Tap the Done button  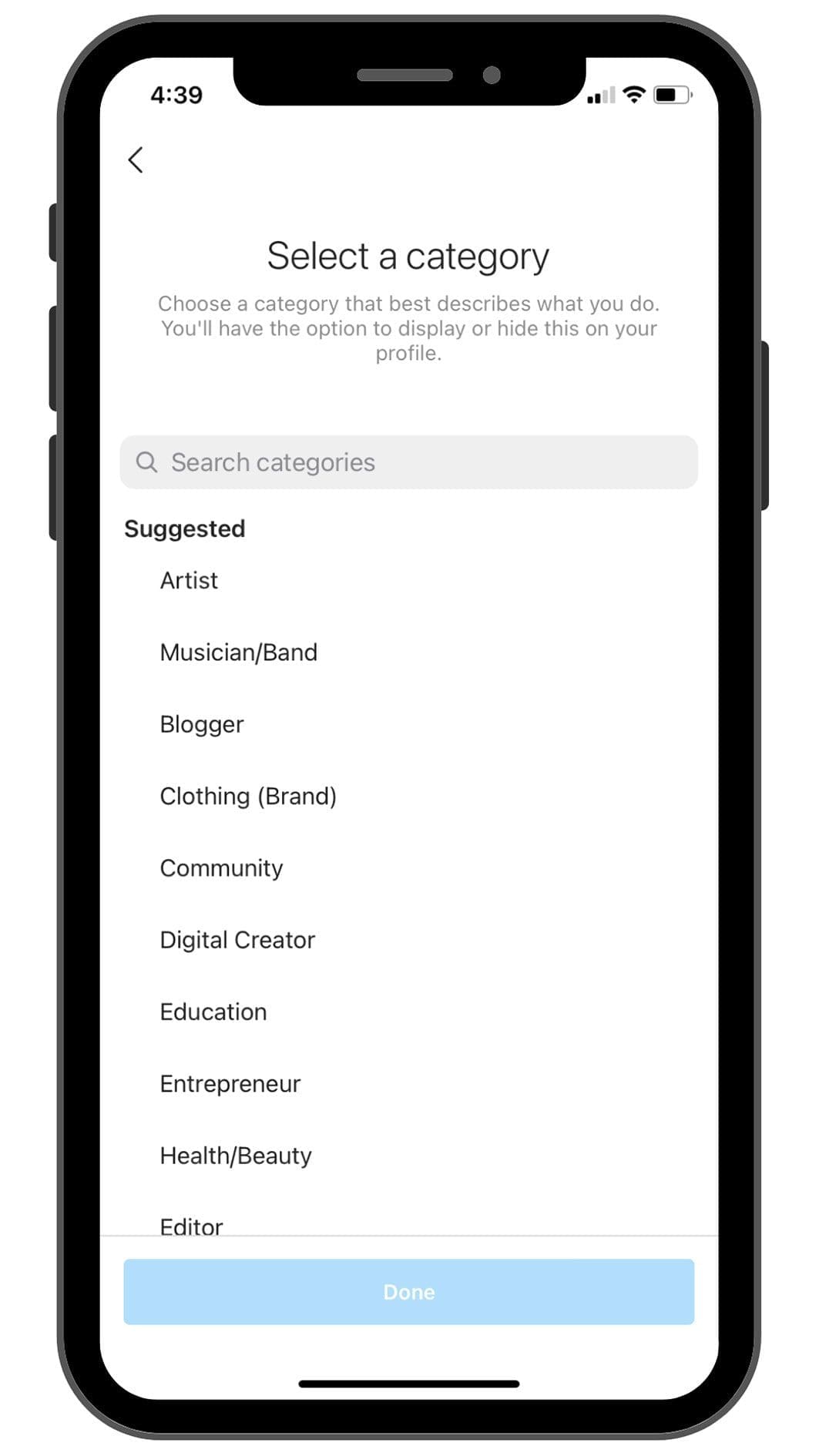point(408,1292)
